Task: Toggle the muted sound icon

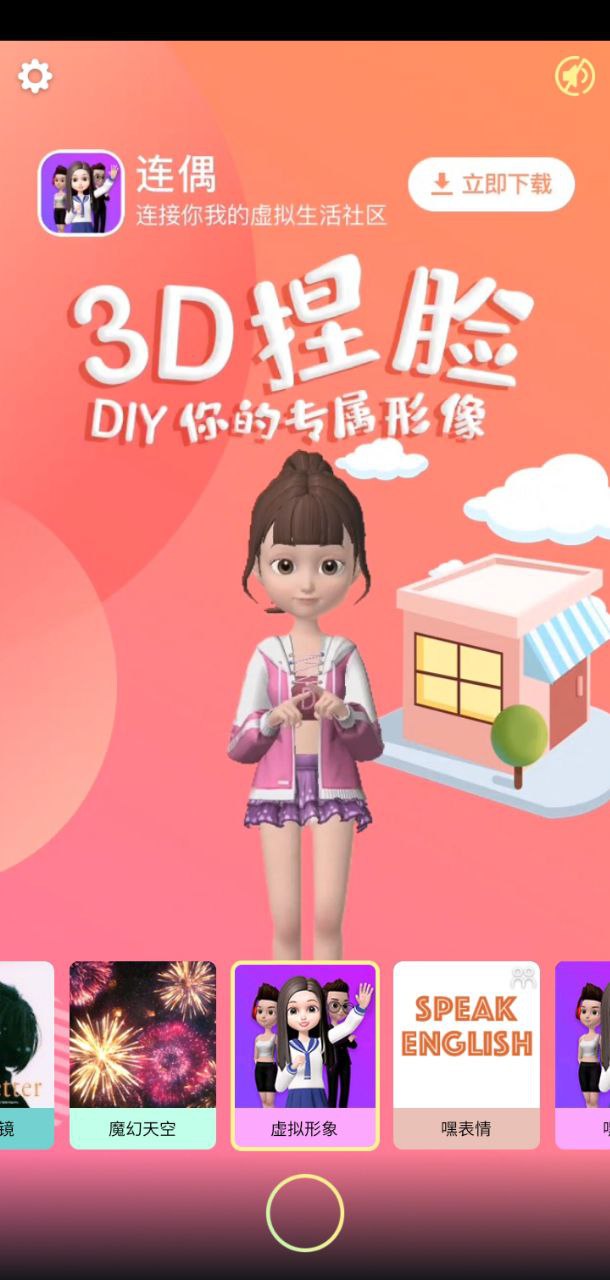Action: coord(574,76)
